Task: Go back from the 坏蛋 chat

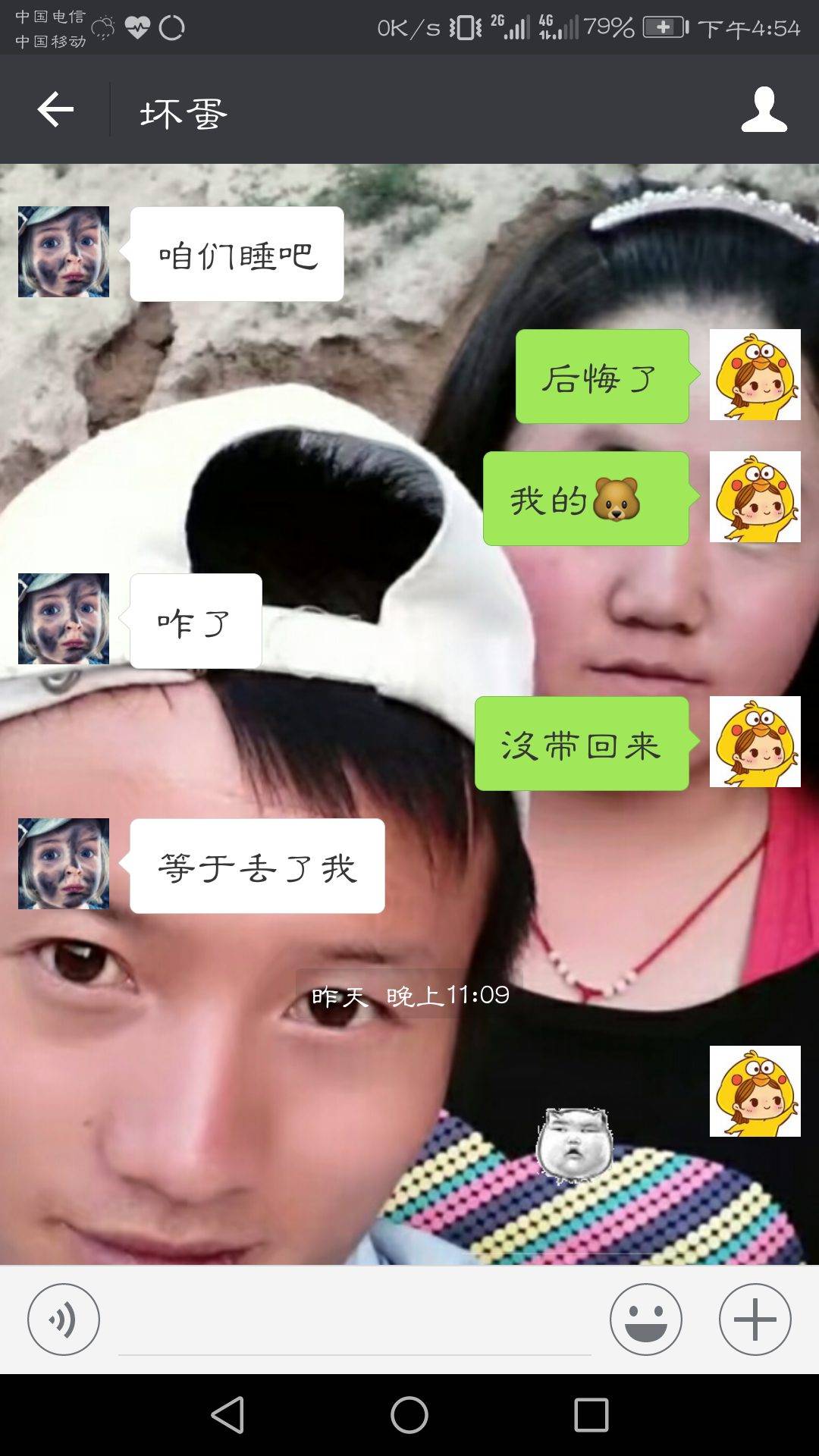Action: (x=55, y=110)
